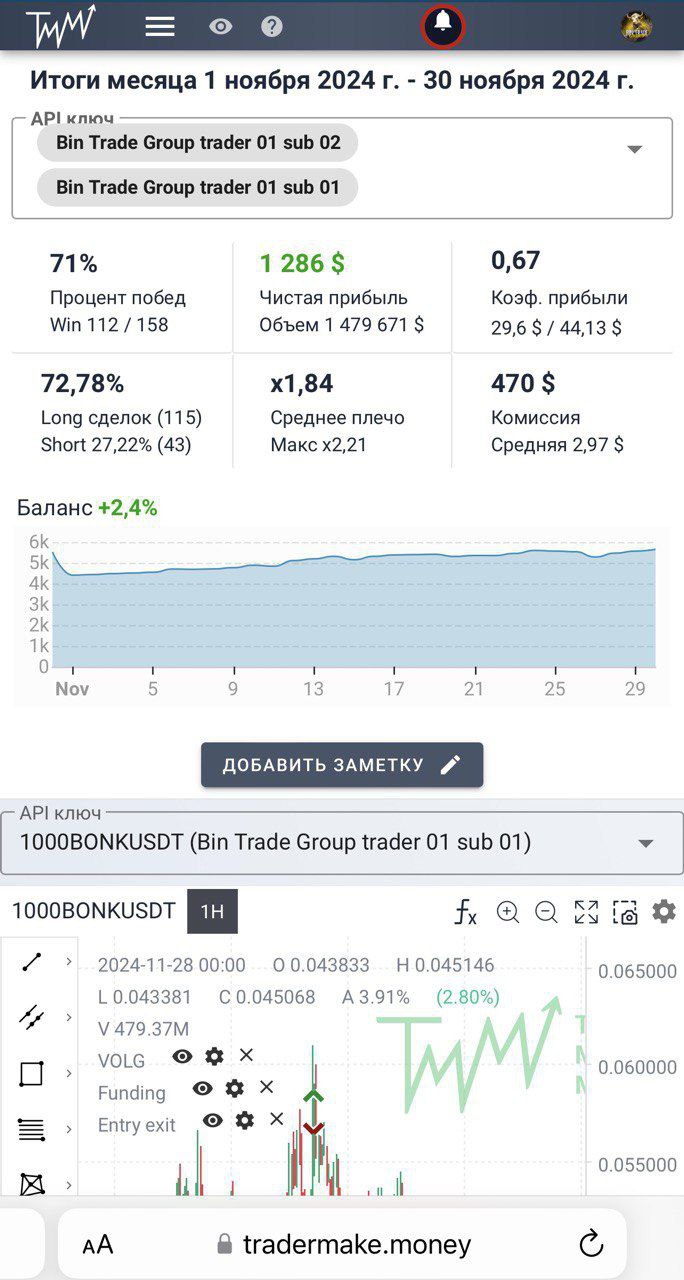The image size is (684, 1280).
Task: Open the hamburger menu
Action: [160, 26]
